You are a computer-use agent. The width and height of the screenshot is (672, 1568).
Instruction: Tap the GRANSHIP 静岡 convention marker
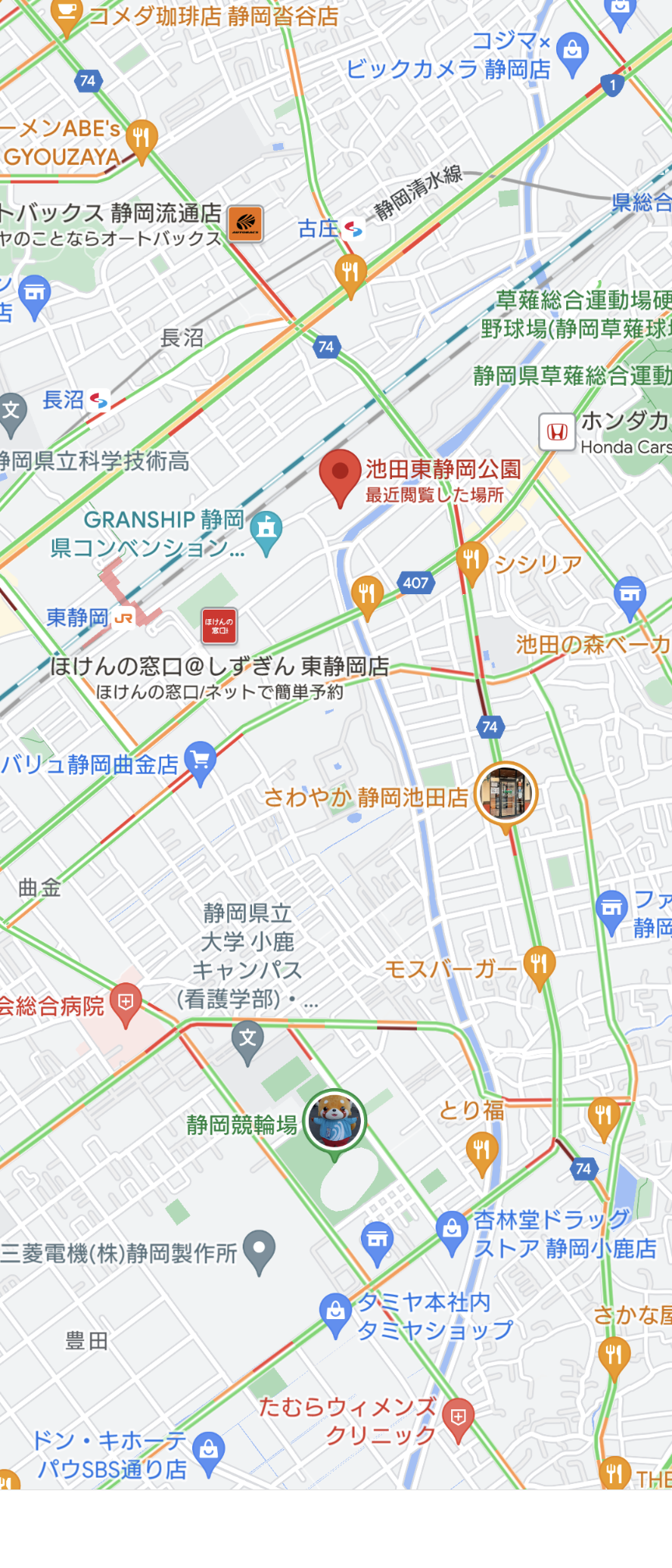point(267,529)
